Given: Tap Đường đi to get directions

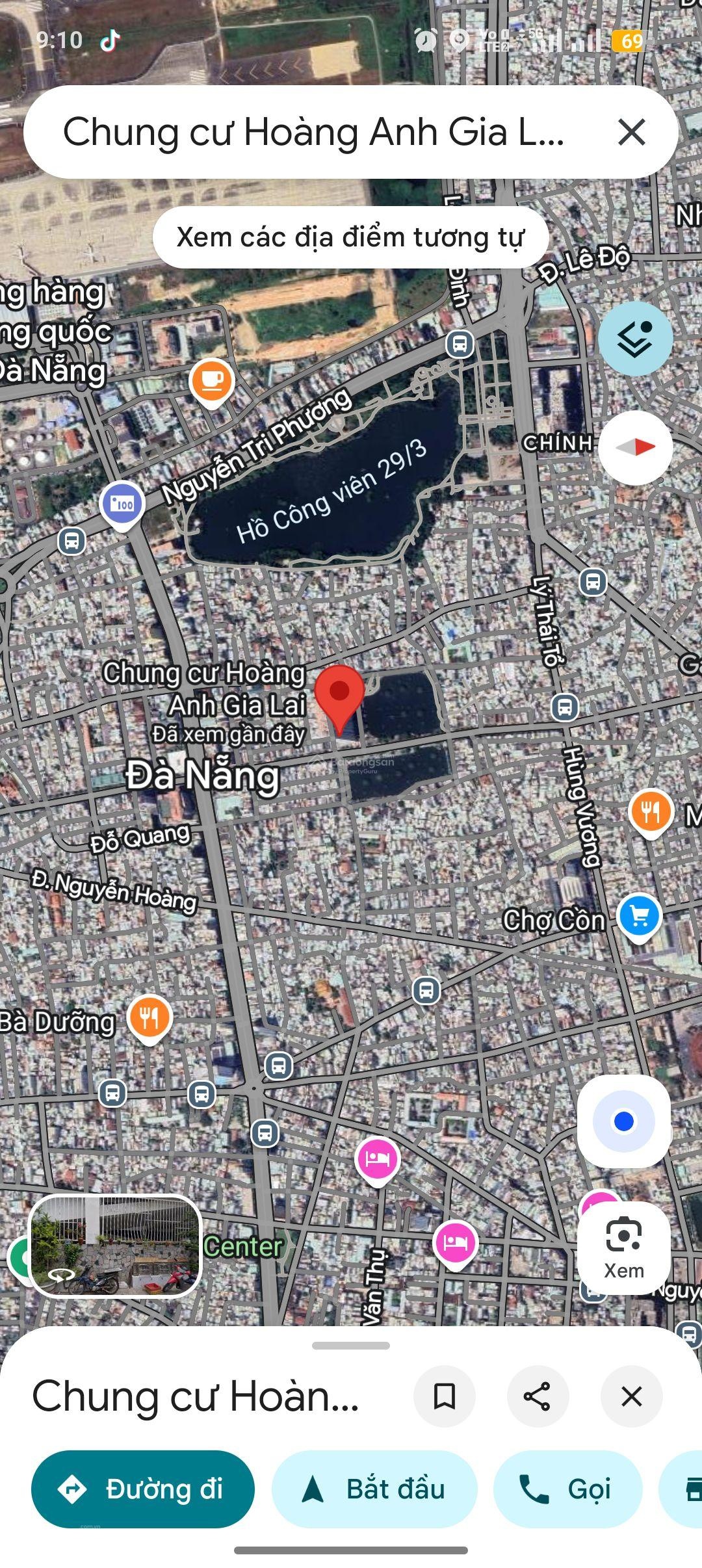Looking at the screenshot, I should point(144,1489).
